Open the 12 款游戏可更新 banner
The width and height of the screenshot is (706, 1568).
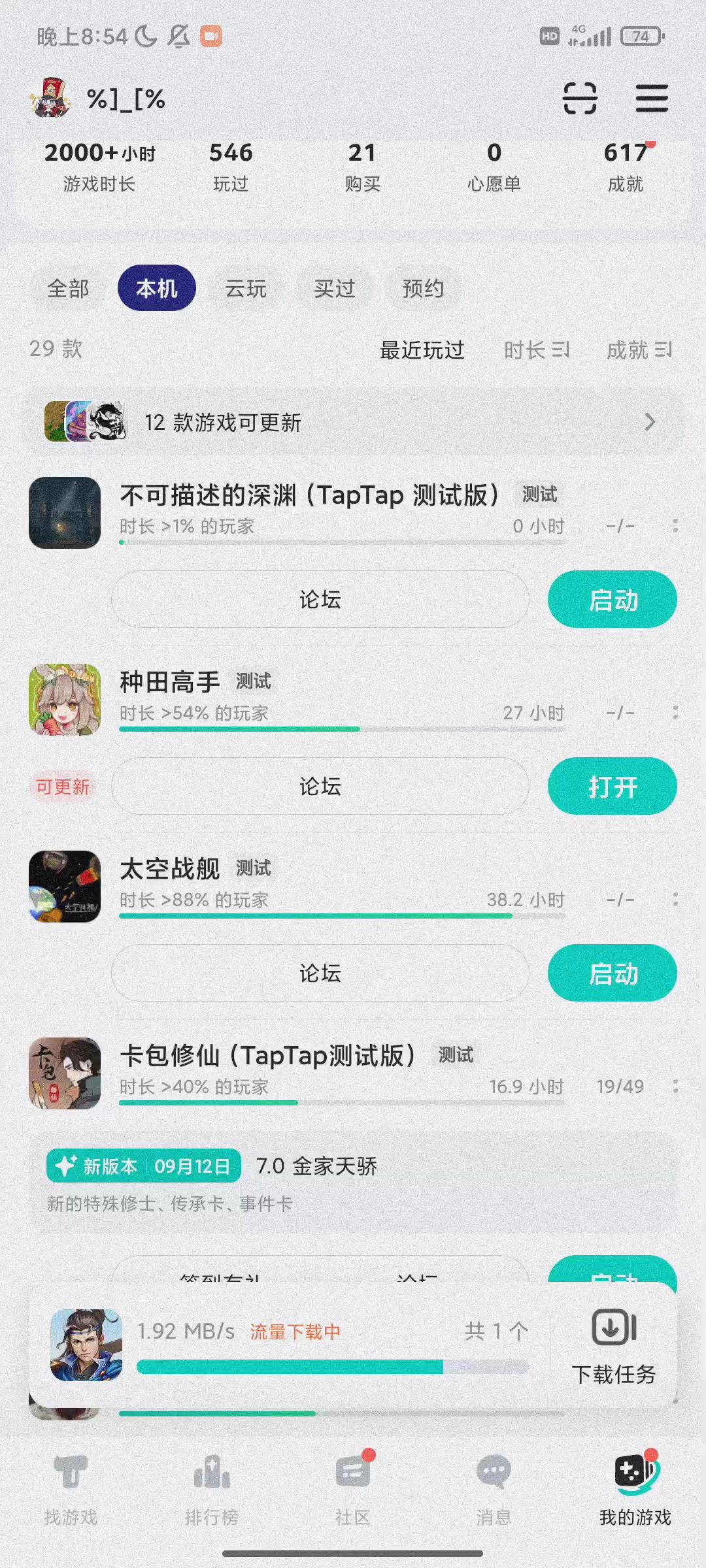pos(353,422)
